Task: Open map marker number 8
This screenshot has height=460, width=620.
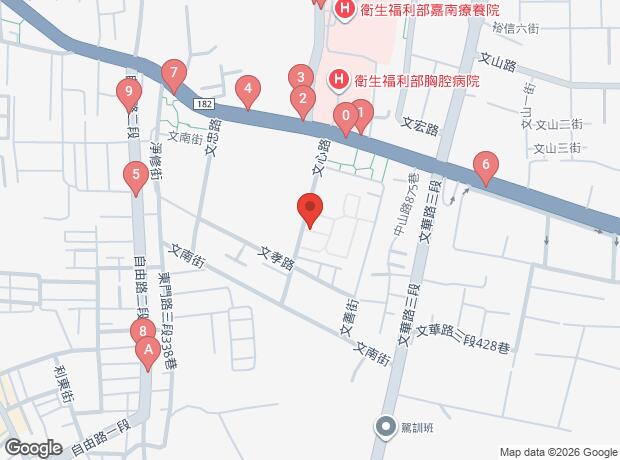Action: (x=143, y=331)
